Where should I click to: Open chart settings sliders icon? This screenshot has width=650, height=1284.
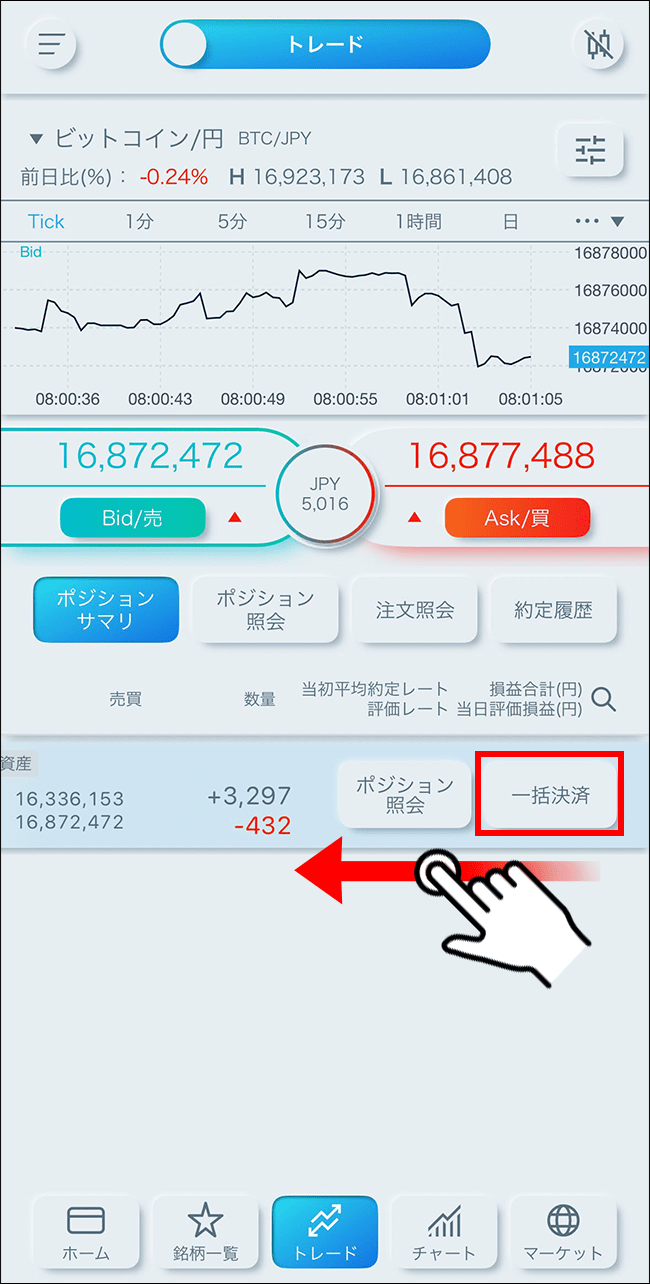(590, 151)
